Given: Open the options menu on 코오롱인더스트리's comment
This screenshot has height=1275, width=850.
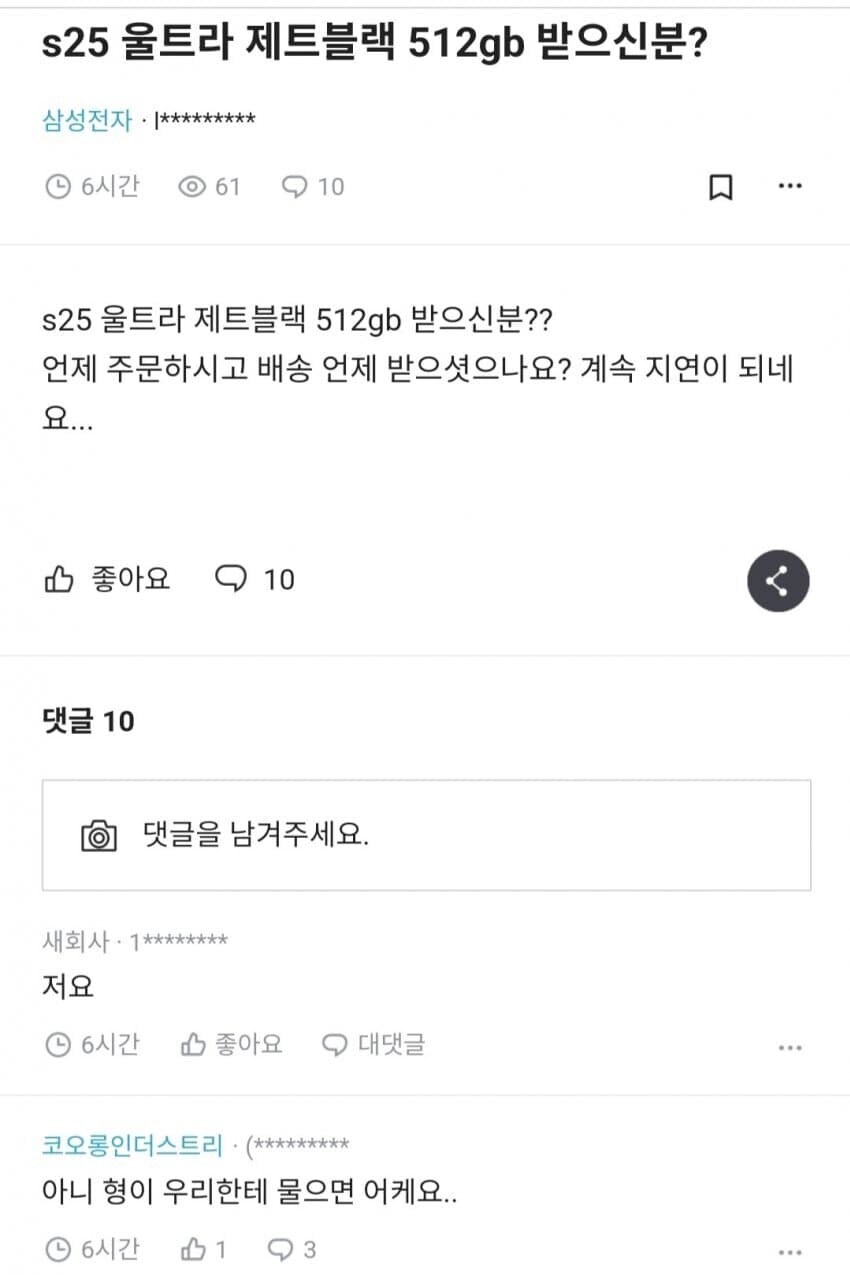Looking at the screenshot, I should pyautogui.click(x=791, y=1249).
